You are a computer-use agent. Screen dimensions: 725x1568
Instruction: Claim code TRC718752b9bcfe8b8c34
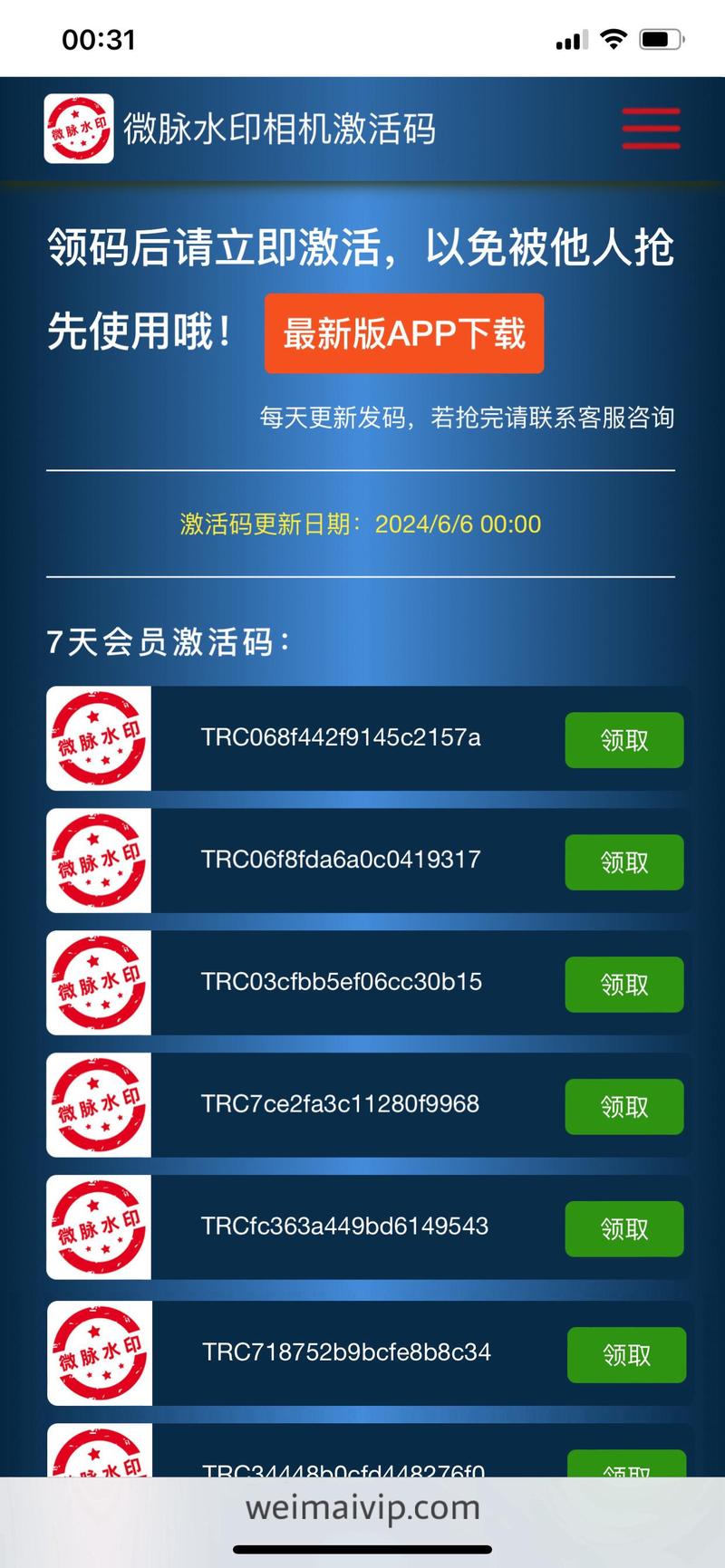626,1355
